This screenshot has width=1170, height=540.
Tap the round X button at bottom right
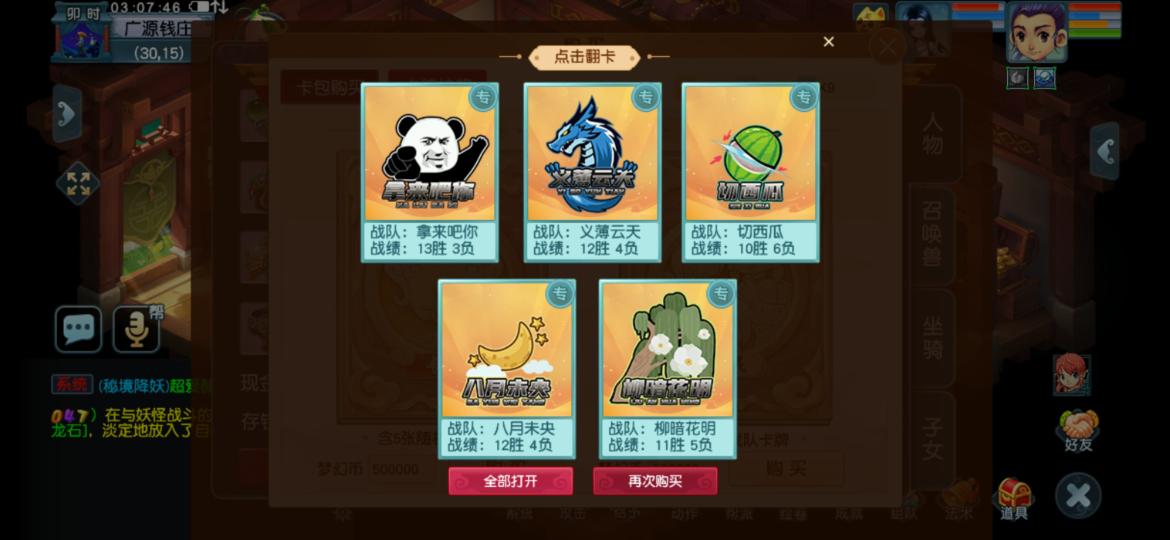click(x=1078, y=496)
